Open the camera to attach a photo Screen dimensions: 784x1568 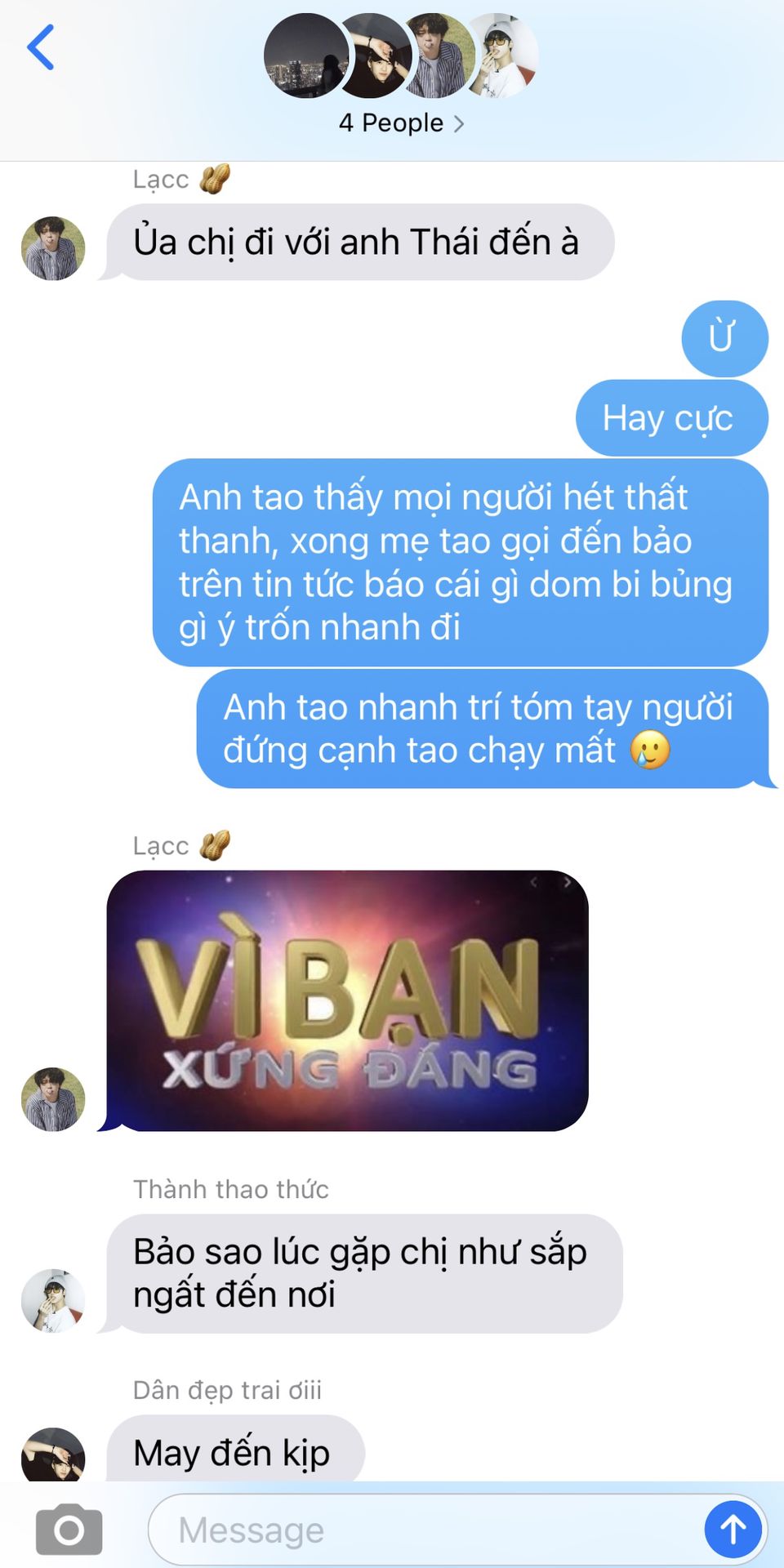(x=69, y=1529)
